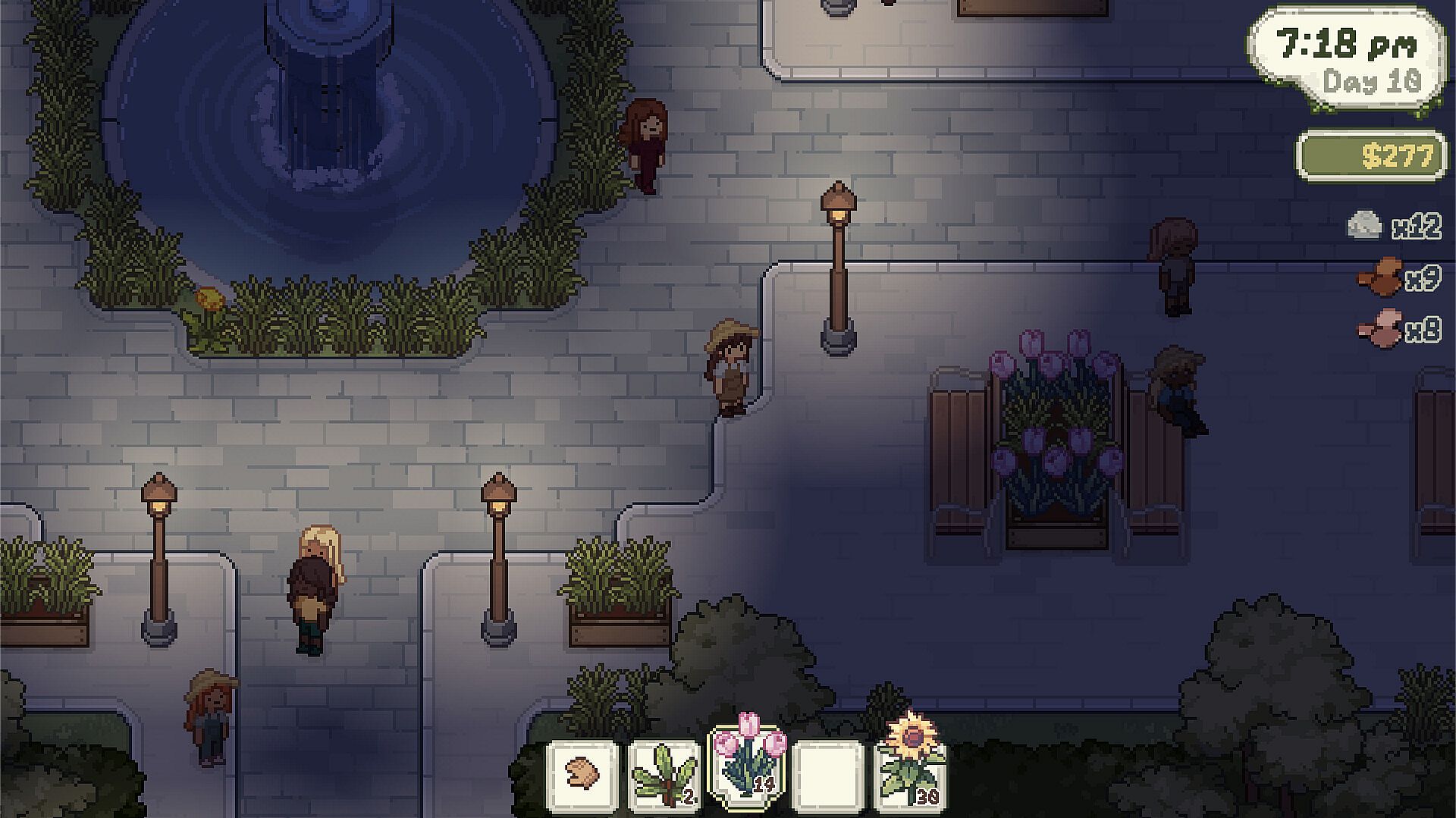Select the empty hotbar slot
Image resolution: width=1456 pixels, height=818 pixels.
[x=828, y=776]
